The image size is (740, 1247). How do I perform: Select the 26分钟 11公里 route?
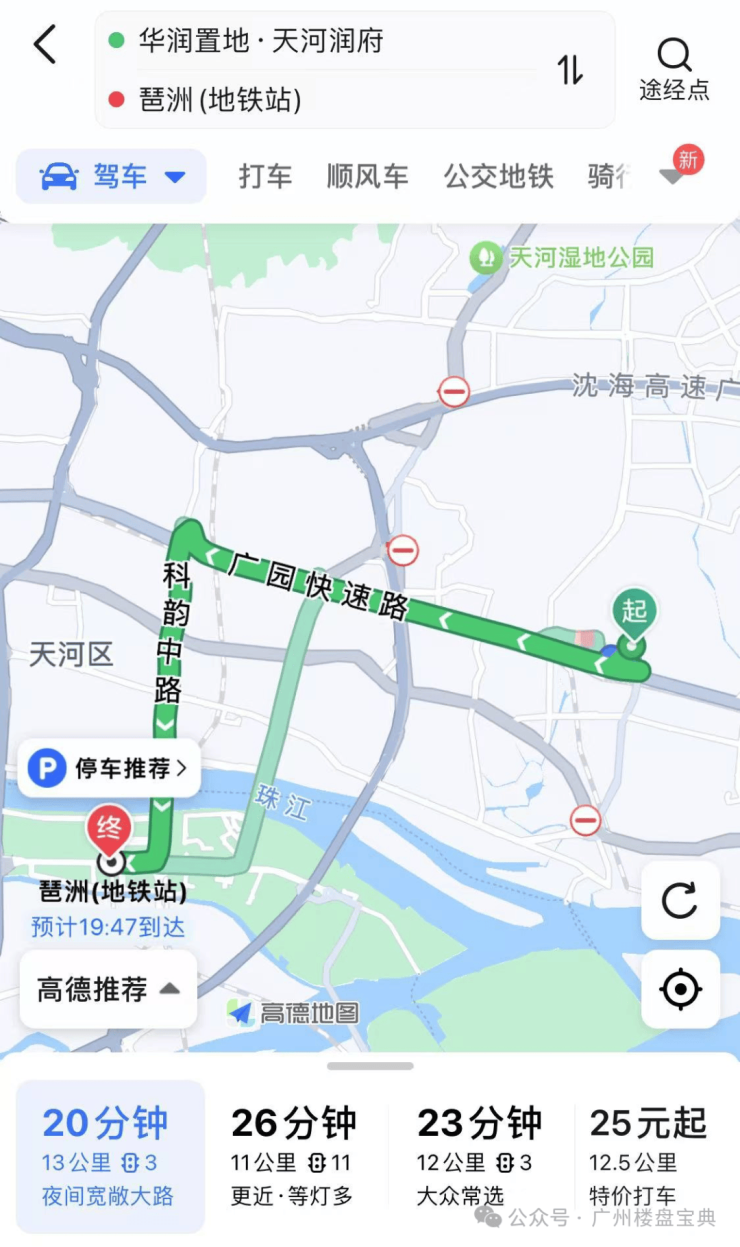click(294, 1155)
